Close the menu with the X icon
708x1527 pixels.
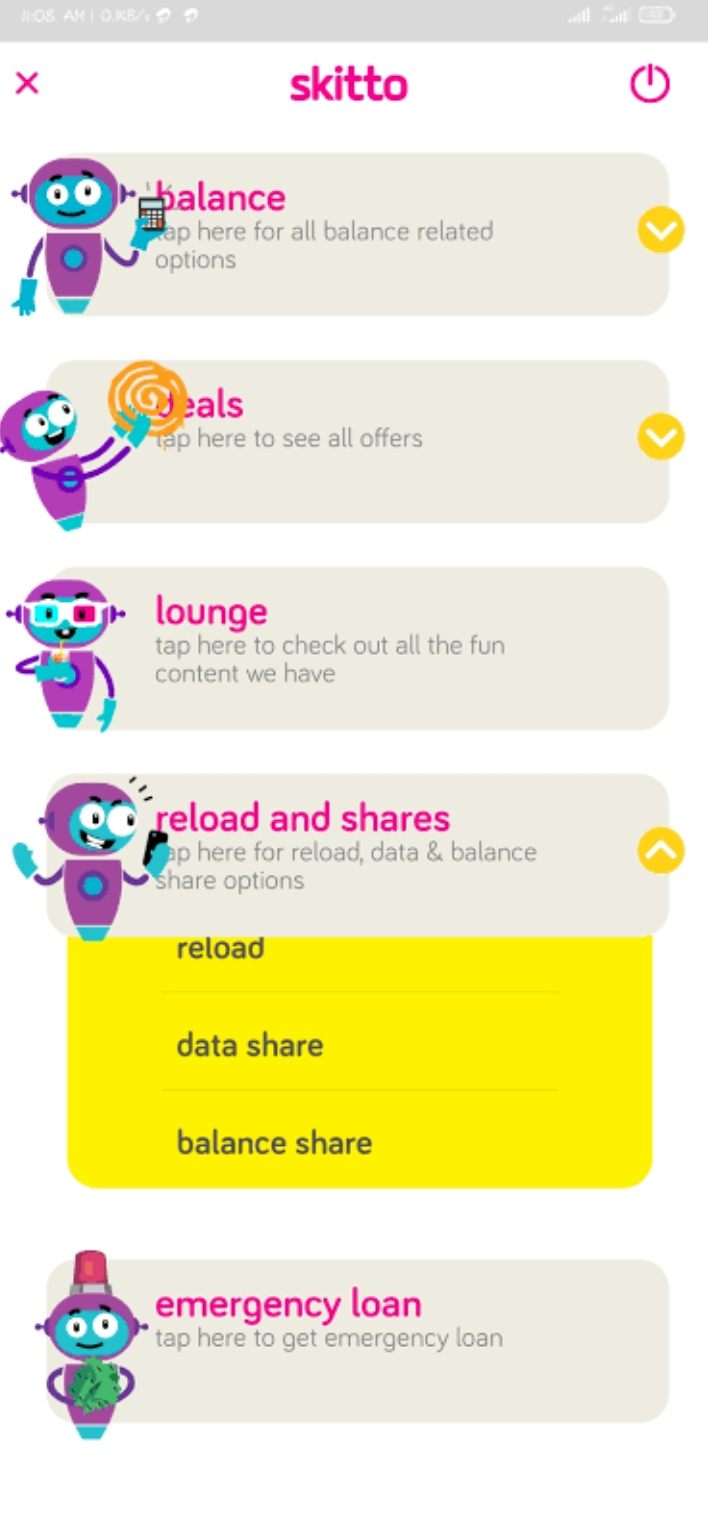tap(27, 83)
